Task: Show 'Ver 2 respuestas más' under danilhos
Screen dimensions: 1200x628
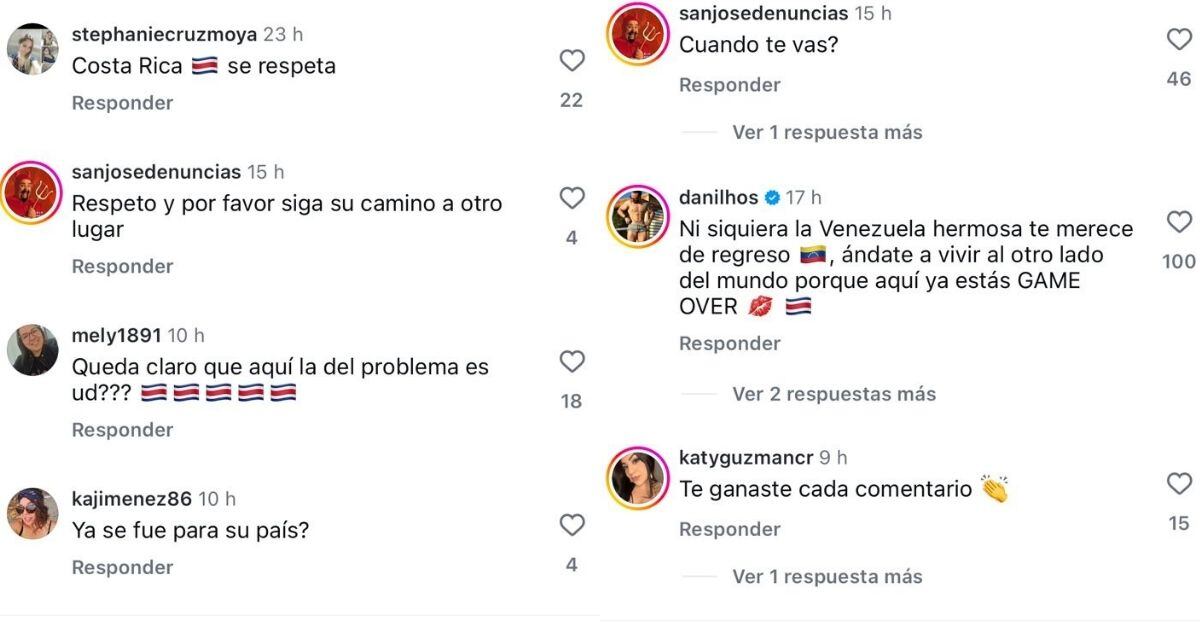Action: point(834,394)
